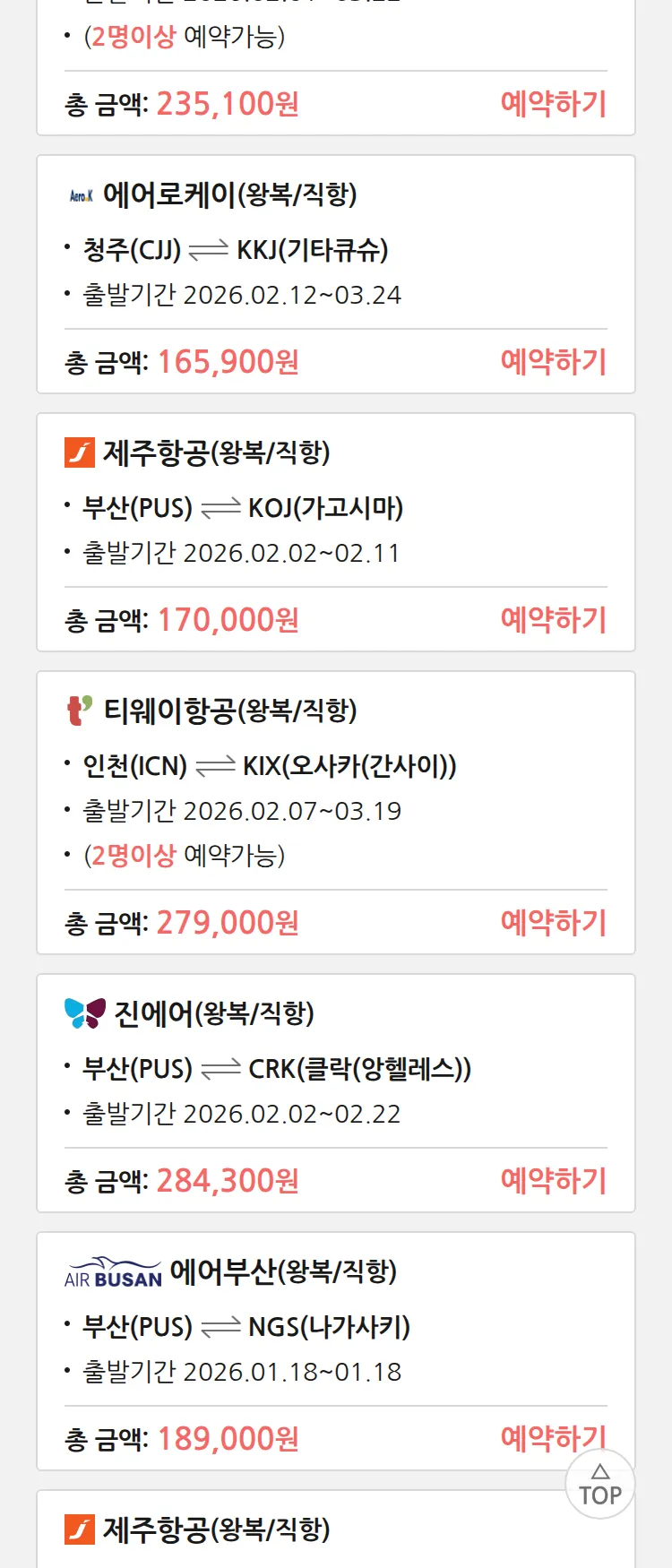The image size is (672, 1568).
Task: Jump back to top with TOP button
Action: (600, 1486)
